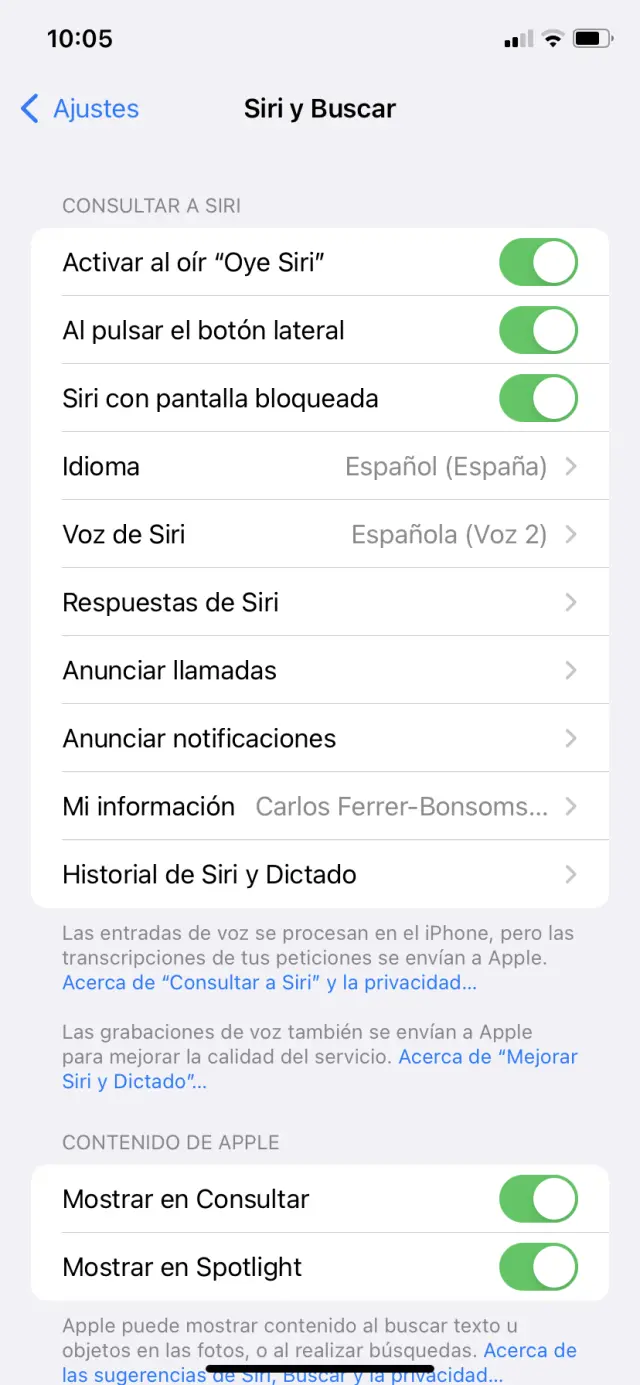Open Respuestas de Siri

click(x=320, y=603)
